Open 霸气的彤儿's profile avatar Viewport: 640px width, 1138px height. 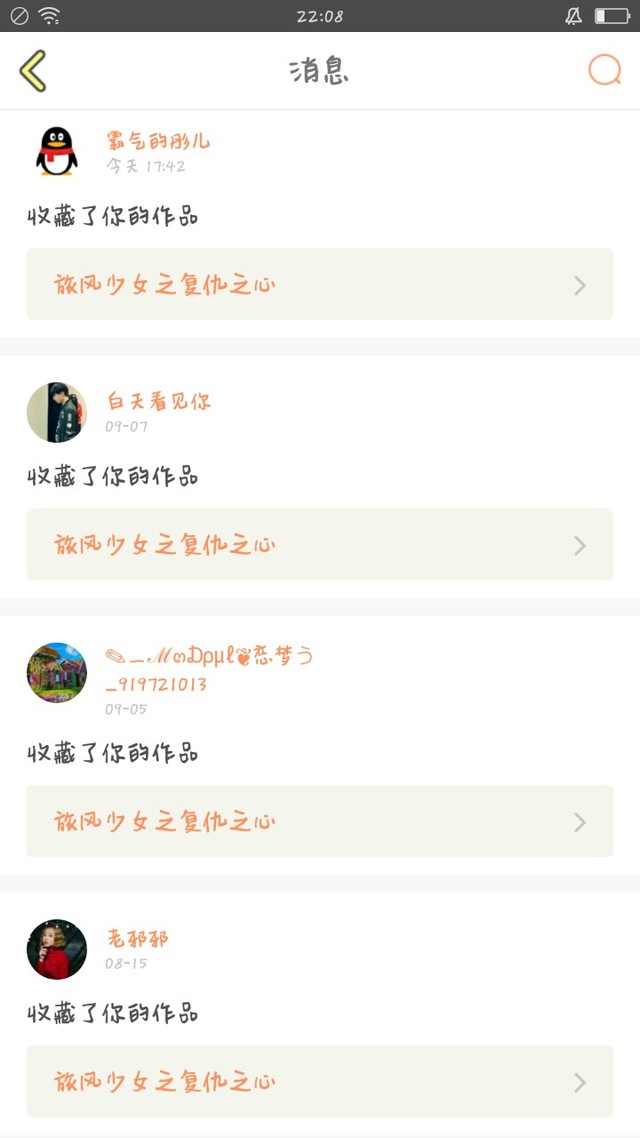[x=57, y=151]
